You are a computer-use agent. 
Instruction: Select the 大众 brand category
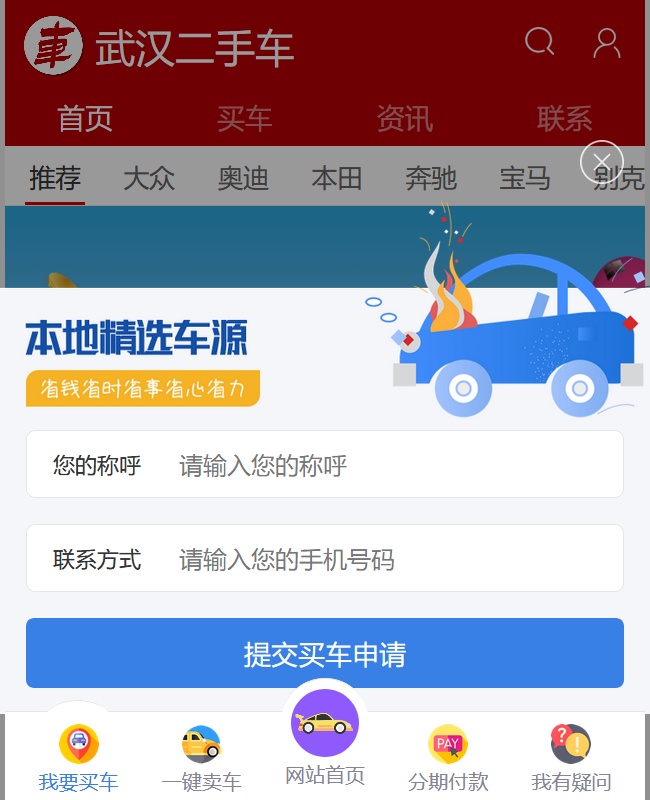[149, 179]
